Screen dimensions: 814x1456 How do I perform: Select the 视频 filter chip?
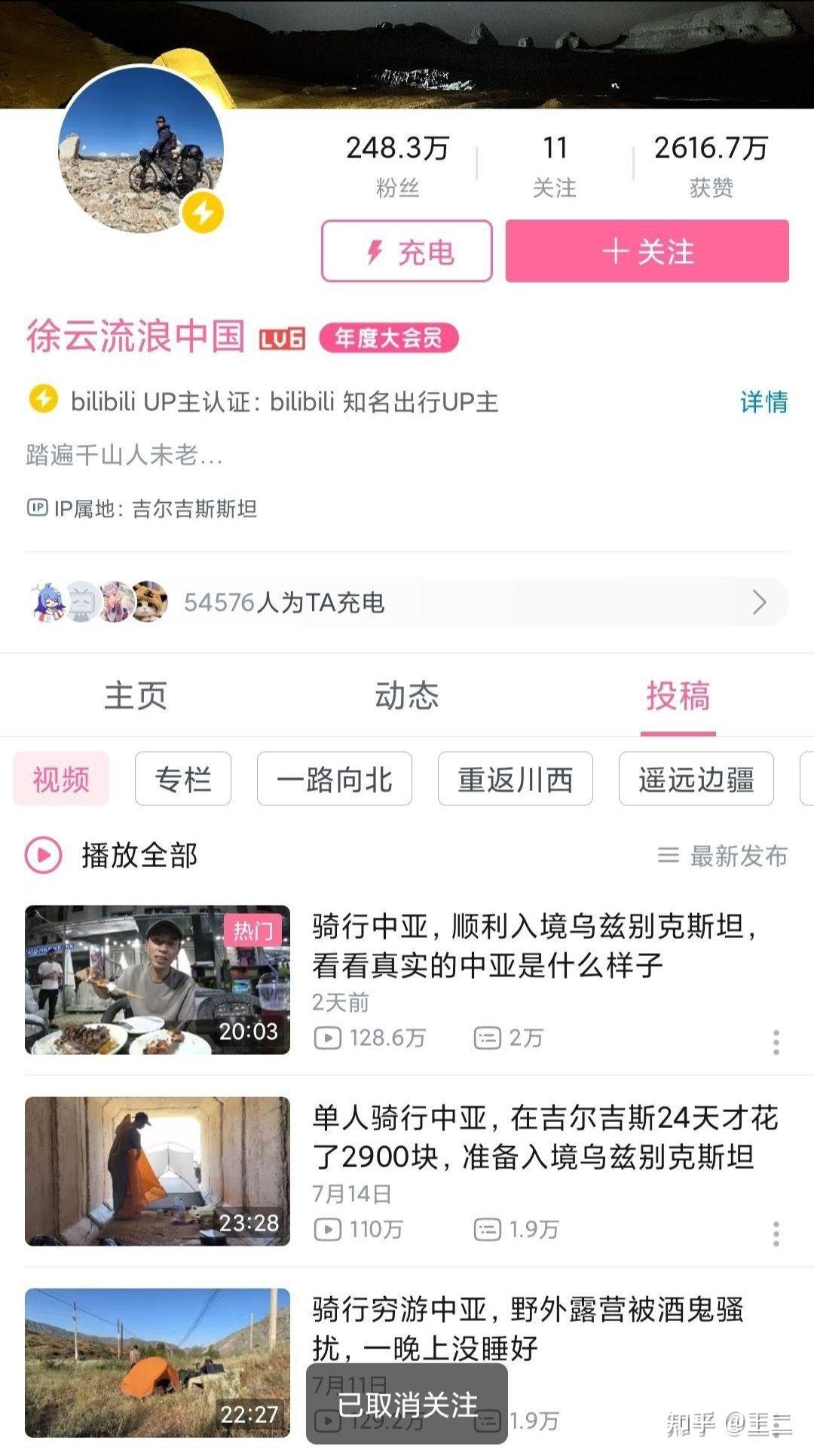61,779
